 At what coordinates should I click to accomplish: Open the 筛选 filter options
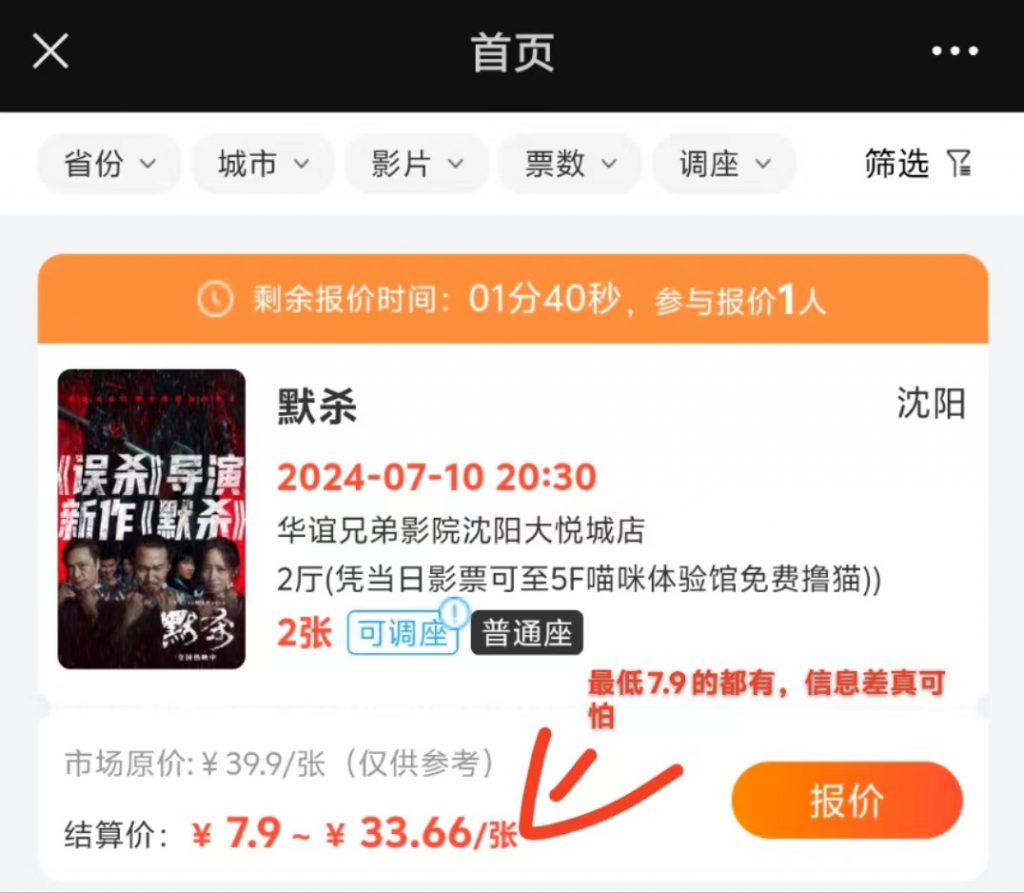[917, 164]
